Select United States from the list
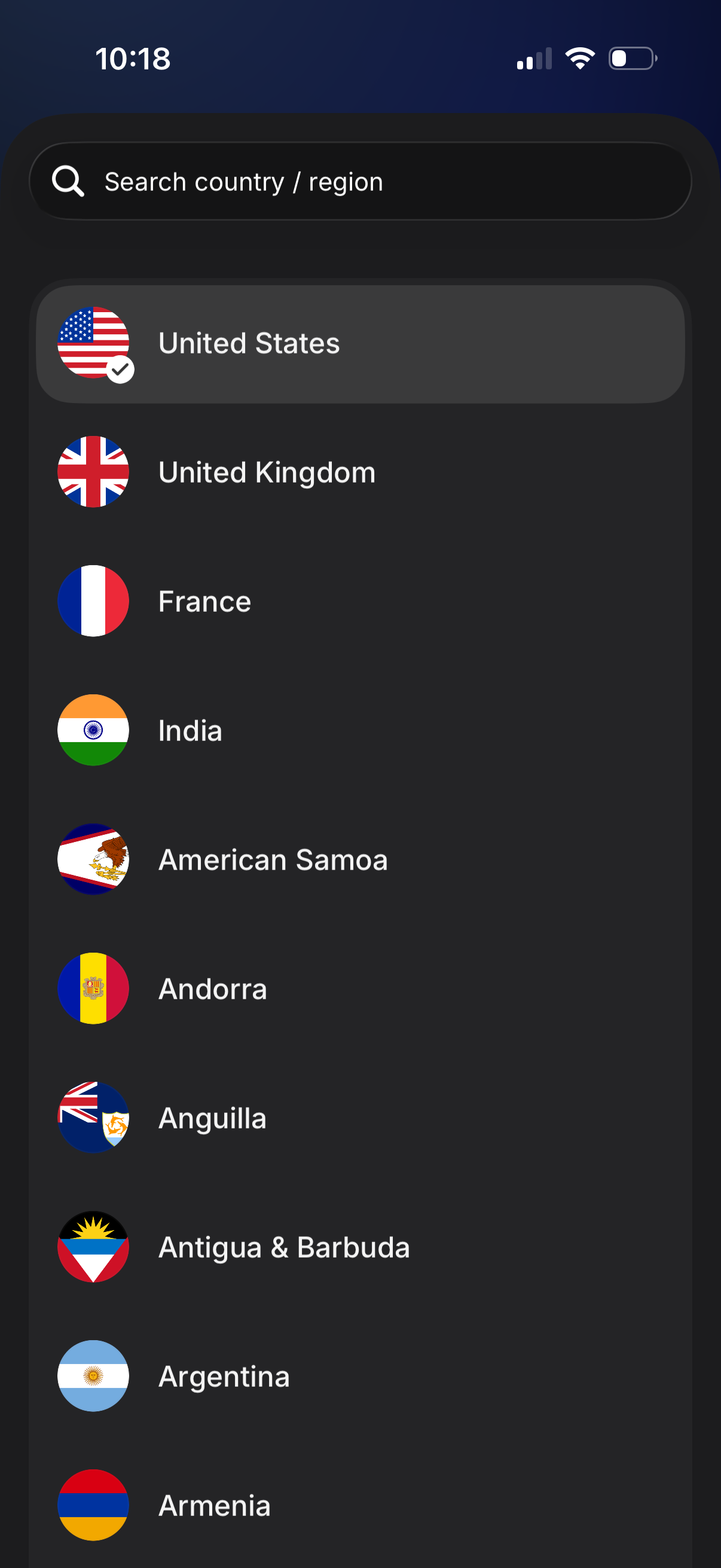Image resolution: width=721 pixels, height=1568 pixels. 360,344
